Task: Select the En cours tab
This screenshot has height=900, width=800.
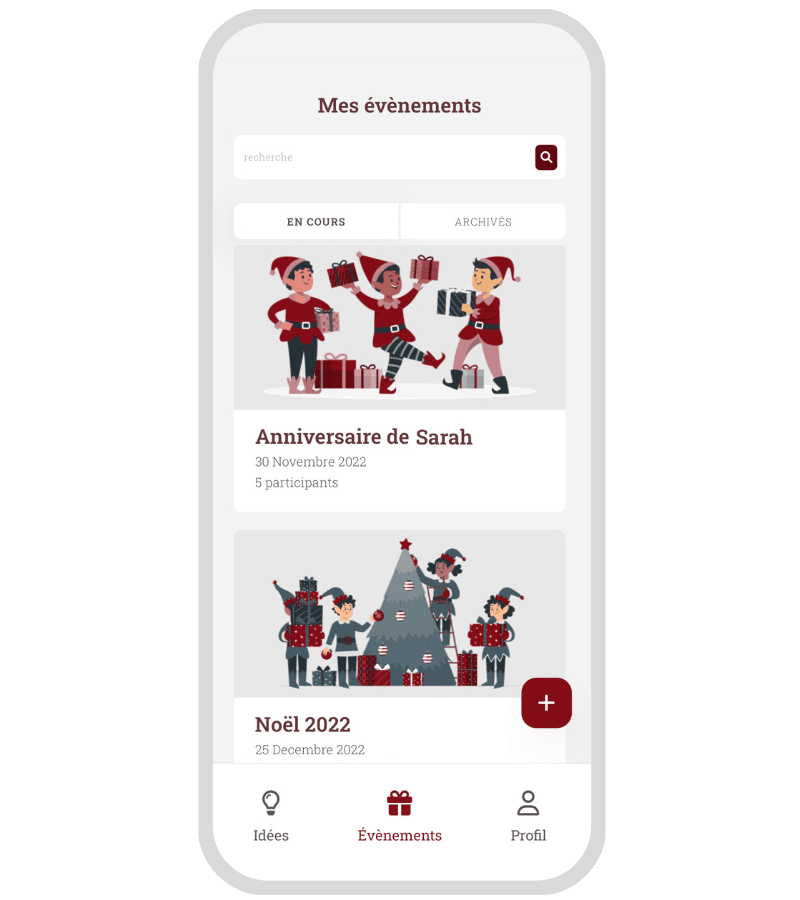Action: (x=316, y=222)
